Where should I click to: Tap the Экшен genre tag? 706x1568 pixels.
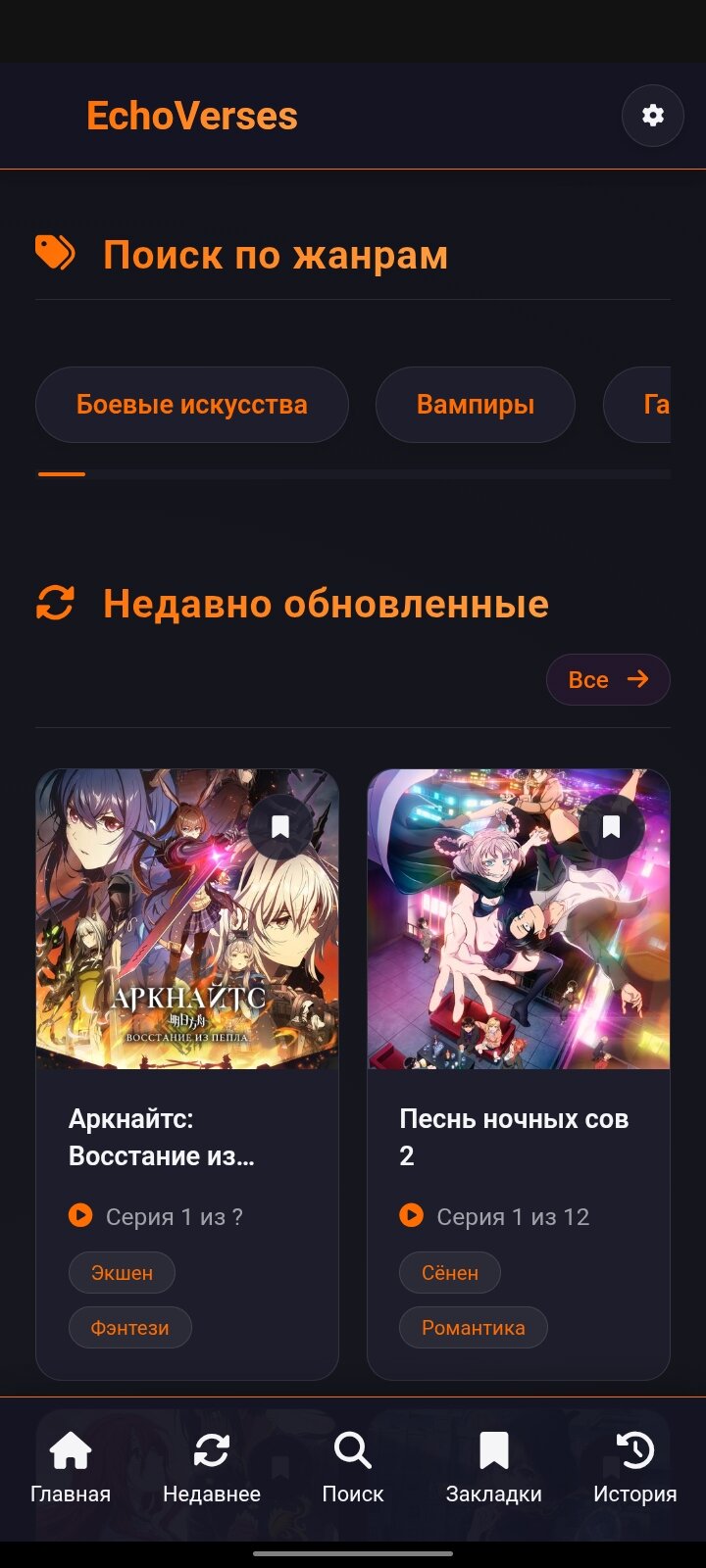point(122,1273)
